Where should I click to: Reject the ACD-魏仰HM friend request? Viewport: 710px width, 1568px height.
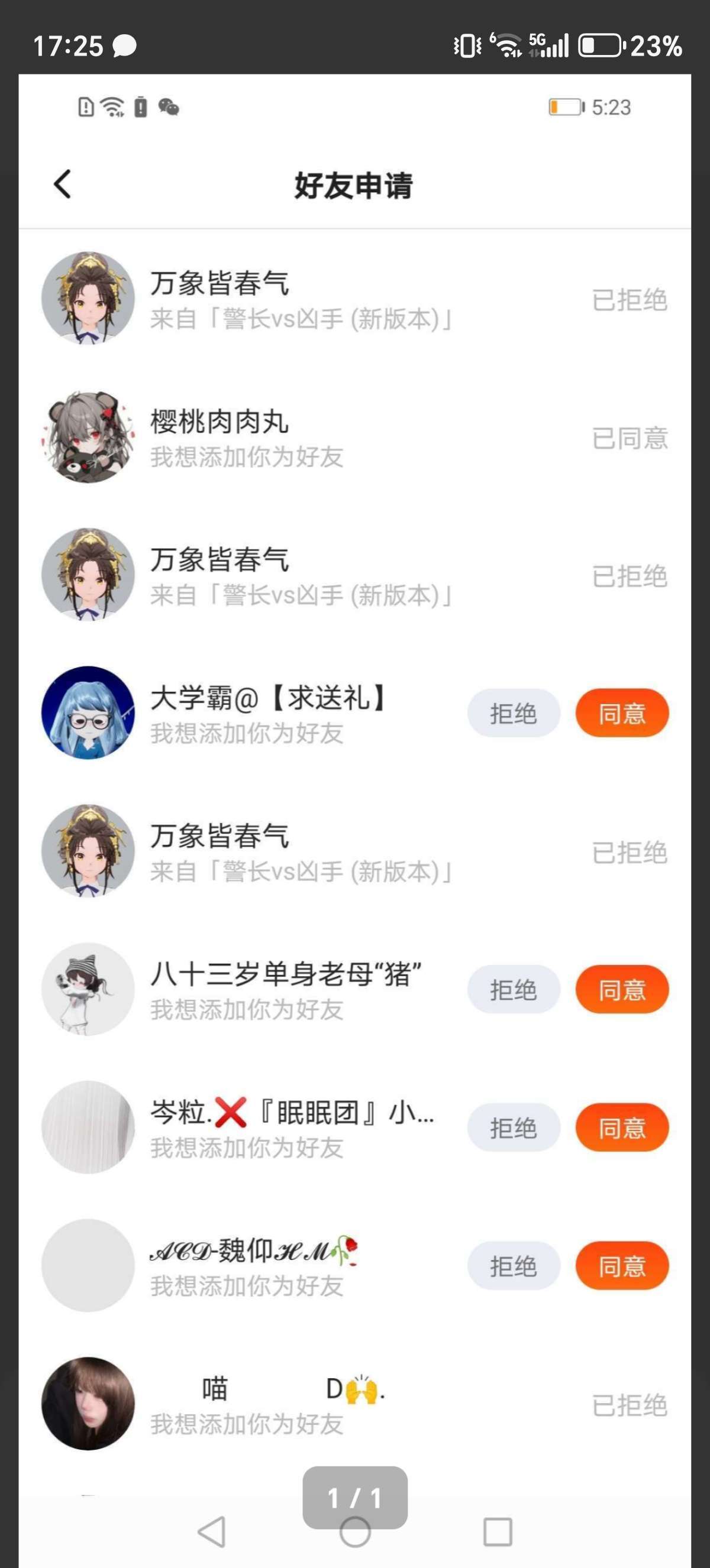(x=514, y=1265)
